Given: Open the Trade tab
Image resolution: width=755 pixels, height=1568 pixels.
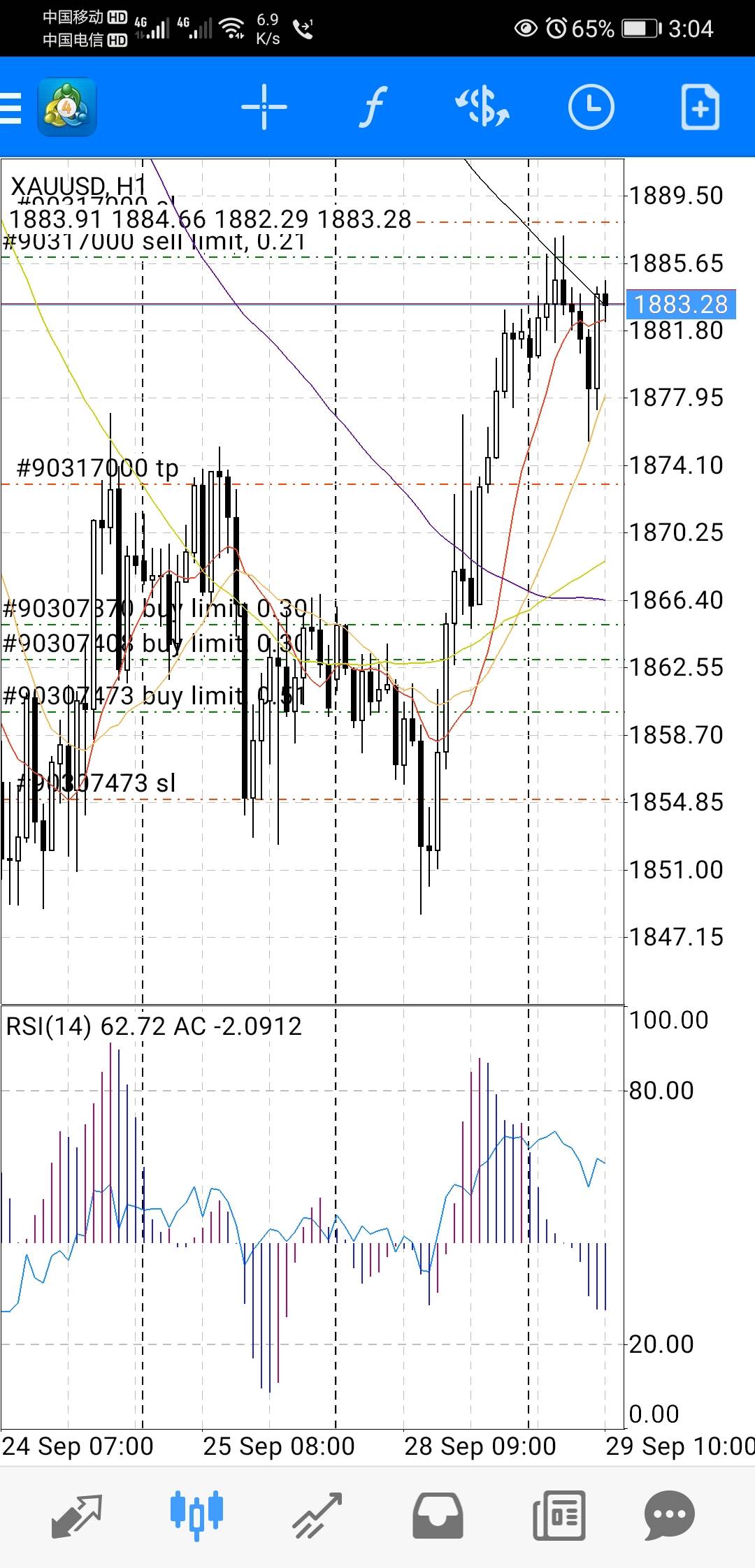Looking at the screenshot, I should tap(317, 1516).
